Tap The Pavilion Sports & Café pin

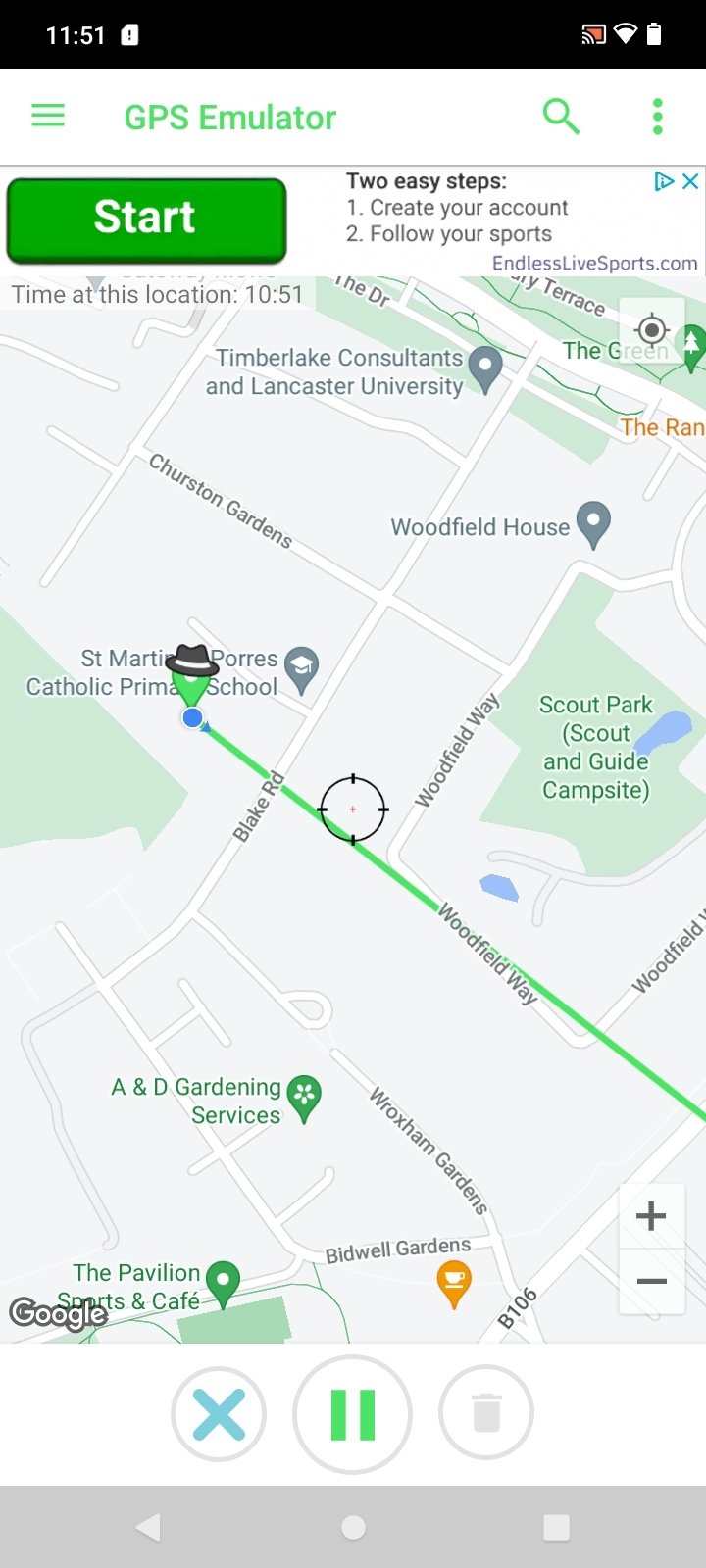coord(224,1284)
